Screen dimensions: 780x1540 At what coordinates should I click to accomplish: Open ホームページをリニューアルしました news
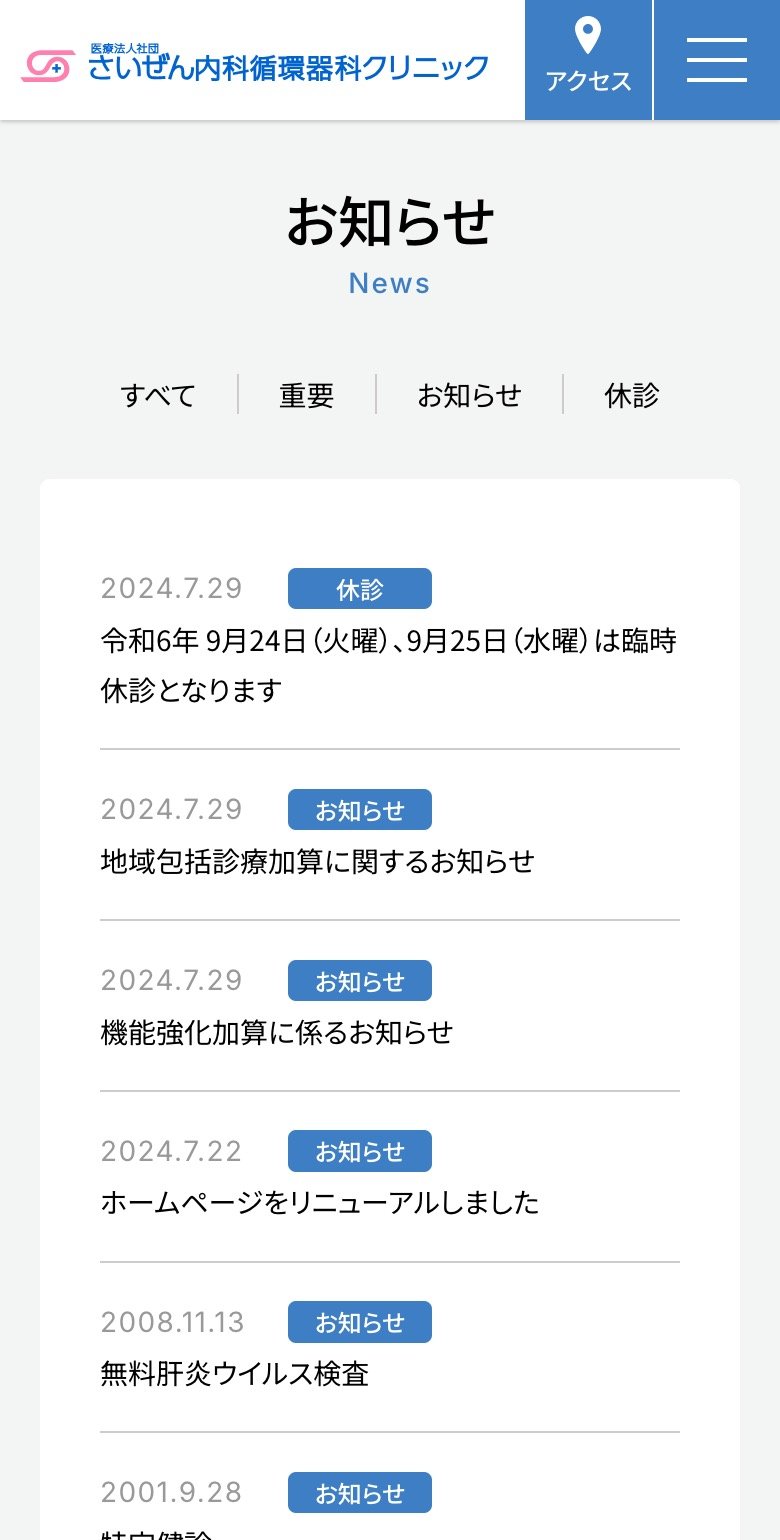(390, 1176)
